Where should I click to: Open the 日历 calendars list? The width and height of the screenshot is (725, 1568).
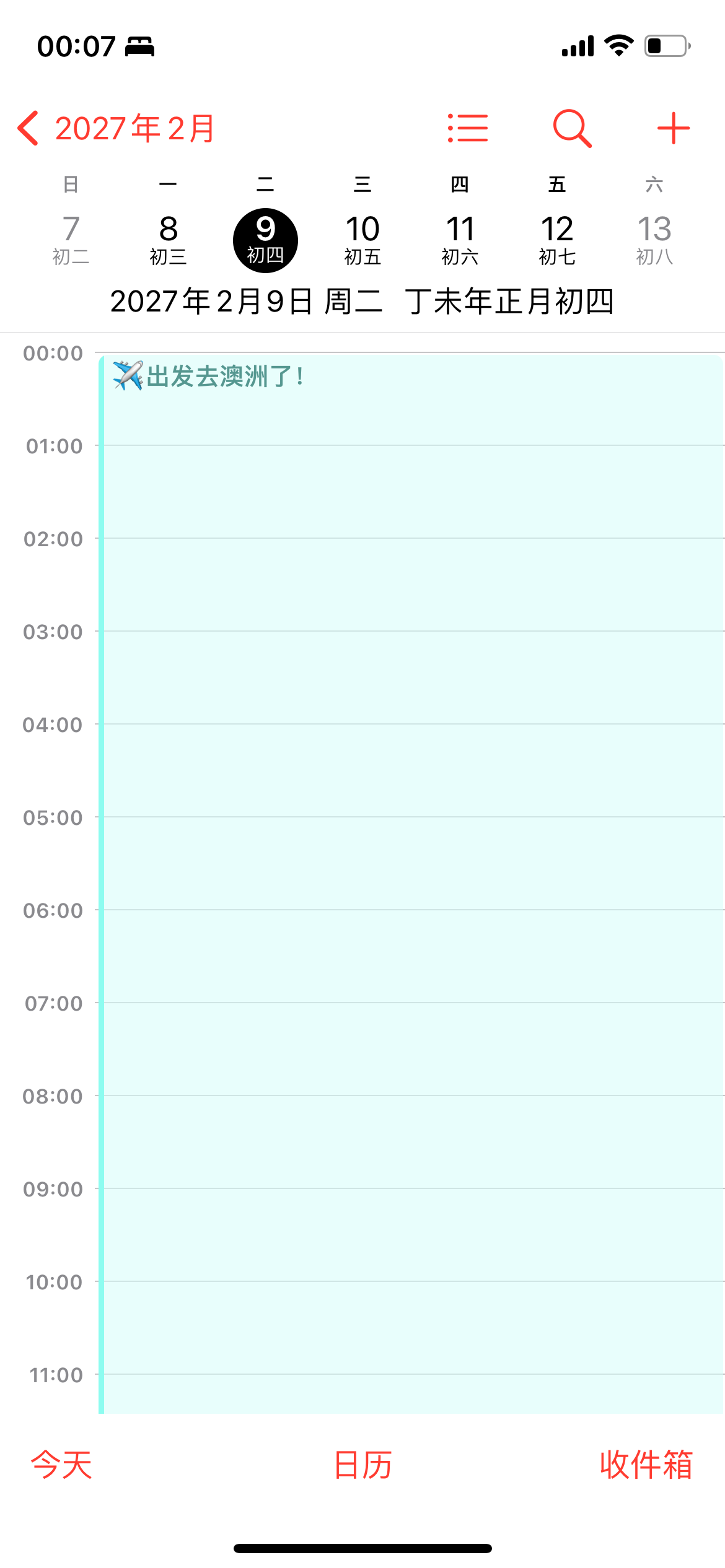[x=362, y=1465]
